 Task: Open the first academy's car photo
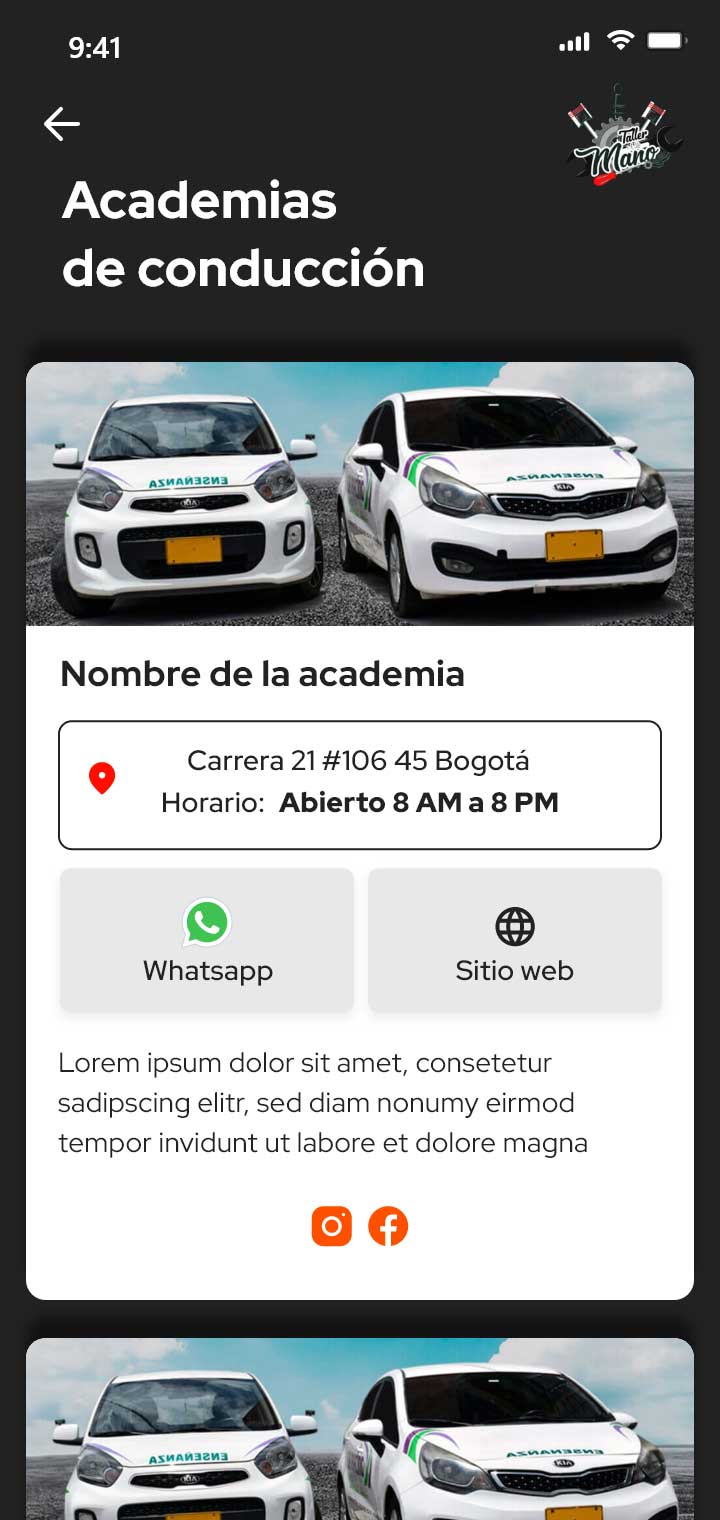pyautogui.click(x=360, y=494)
